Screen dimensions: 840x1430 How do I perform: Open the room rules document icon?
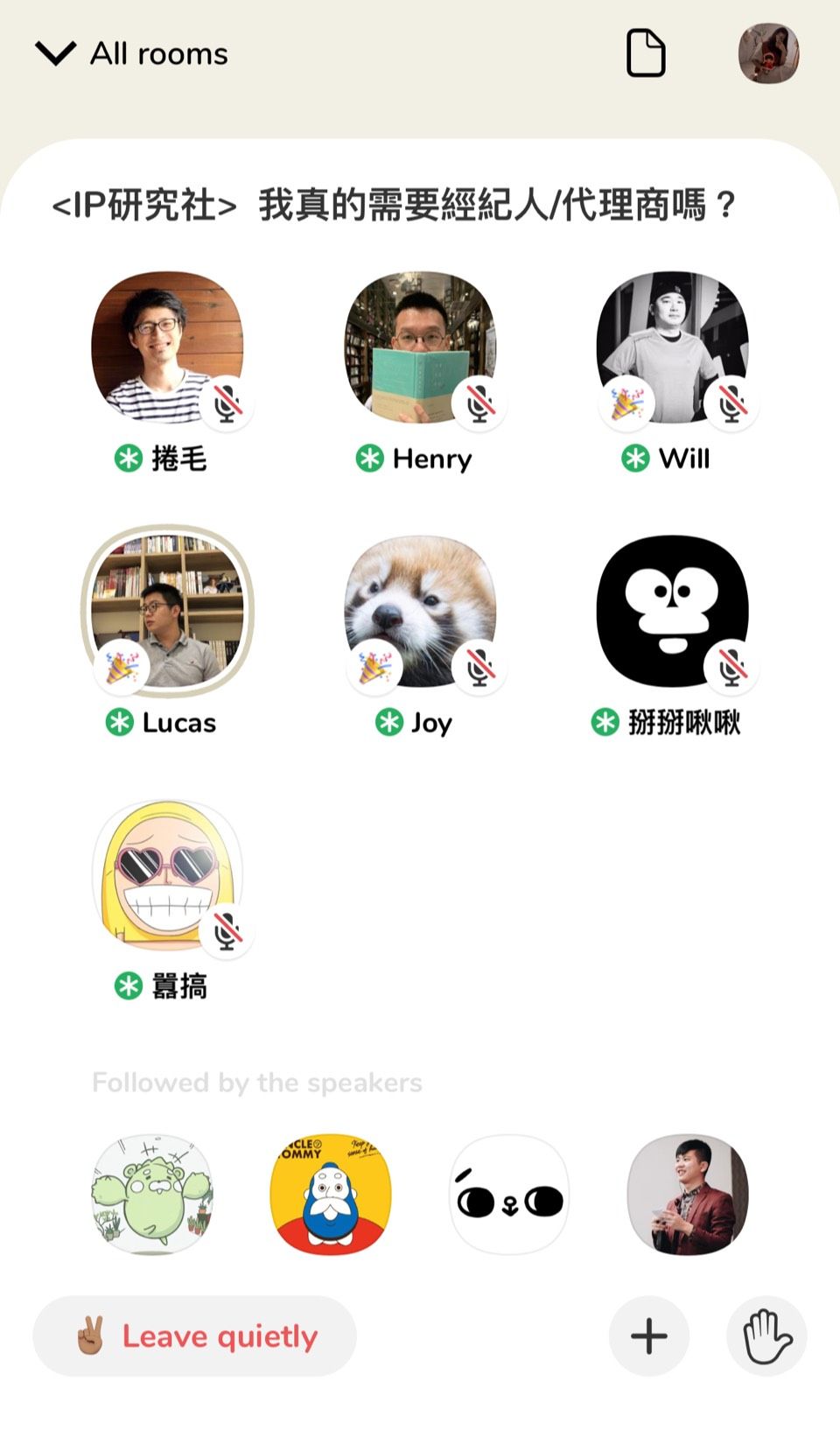(646, 53)
